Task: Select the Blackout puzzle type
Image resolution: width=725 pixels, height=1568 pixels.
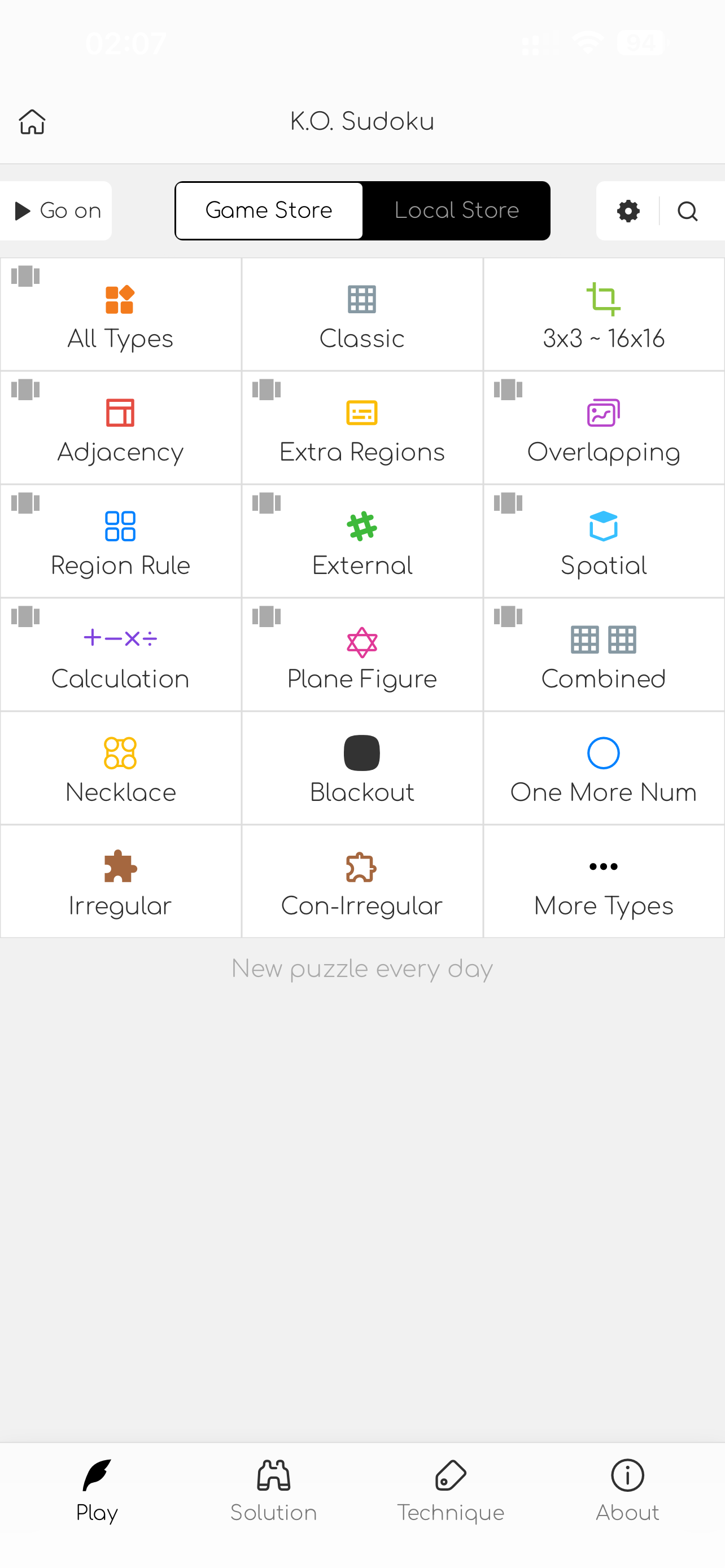Action: click(362, 768)
